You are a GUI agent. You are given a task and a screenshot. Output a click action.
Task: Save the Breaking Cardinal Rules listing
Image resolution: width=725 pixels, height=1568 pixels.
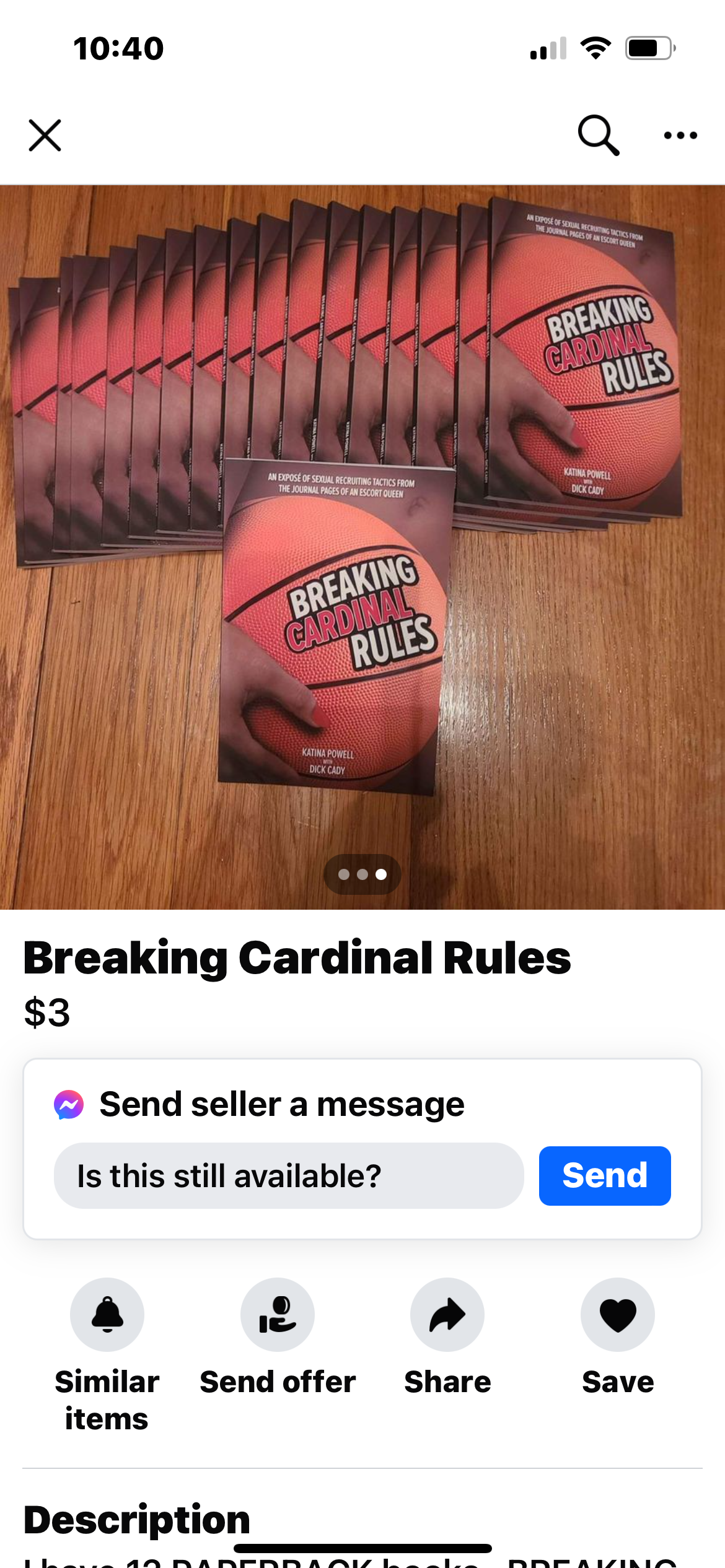[x=617, y=1314]
